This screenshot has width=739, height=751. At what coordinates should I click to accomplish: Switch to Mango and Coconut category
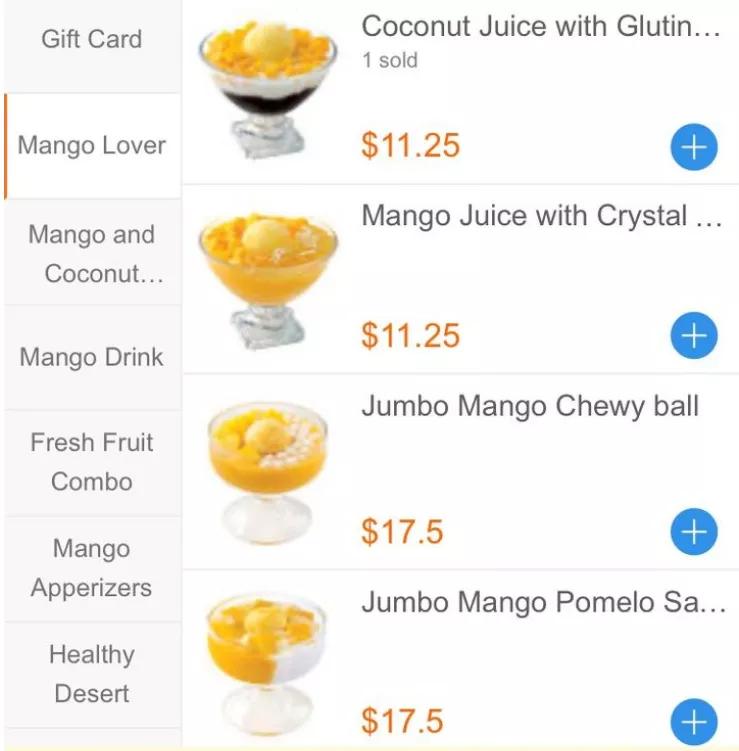[92, 254]
